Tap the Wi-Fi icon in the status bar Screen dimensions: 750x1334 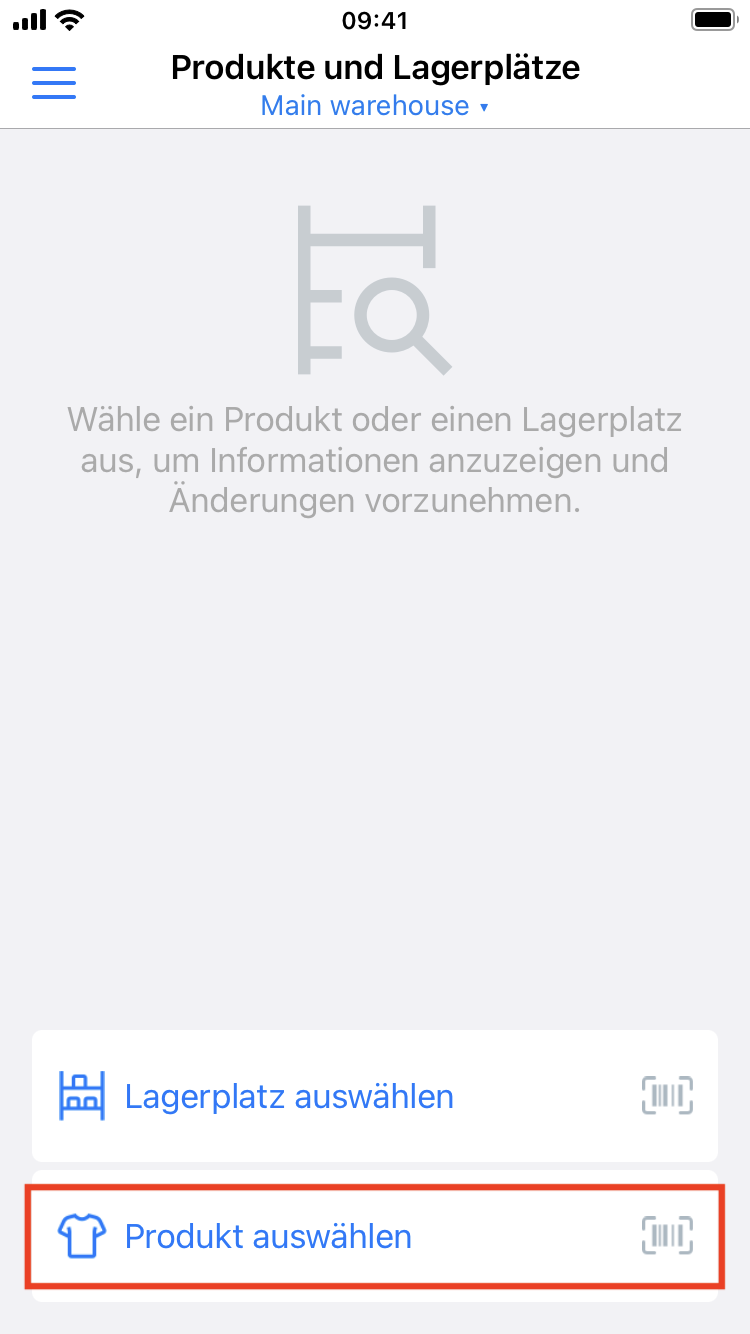(70, 18)
